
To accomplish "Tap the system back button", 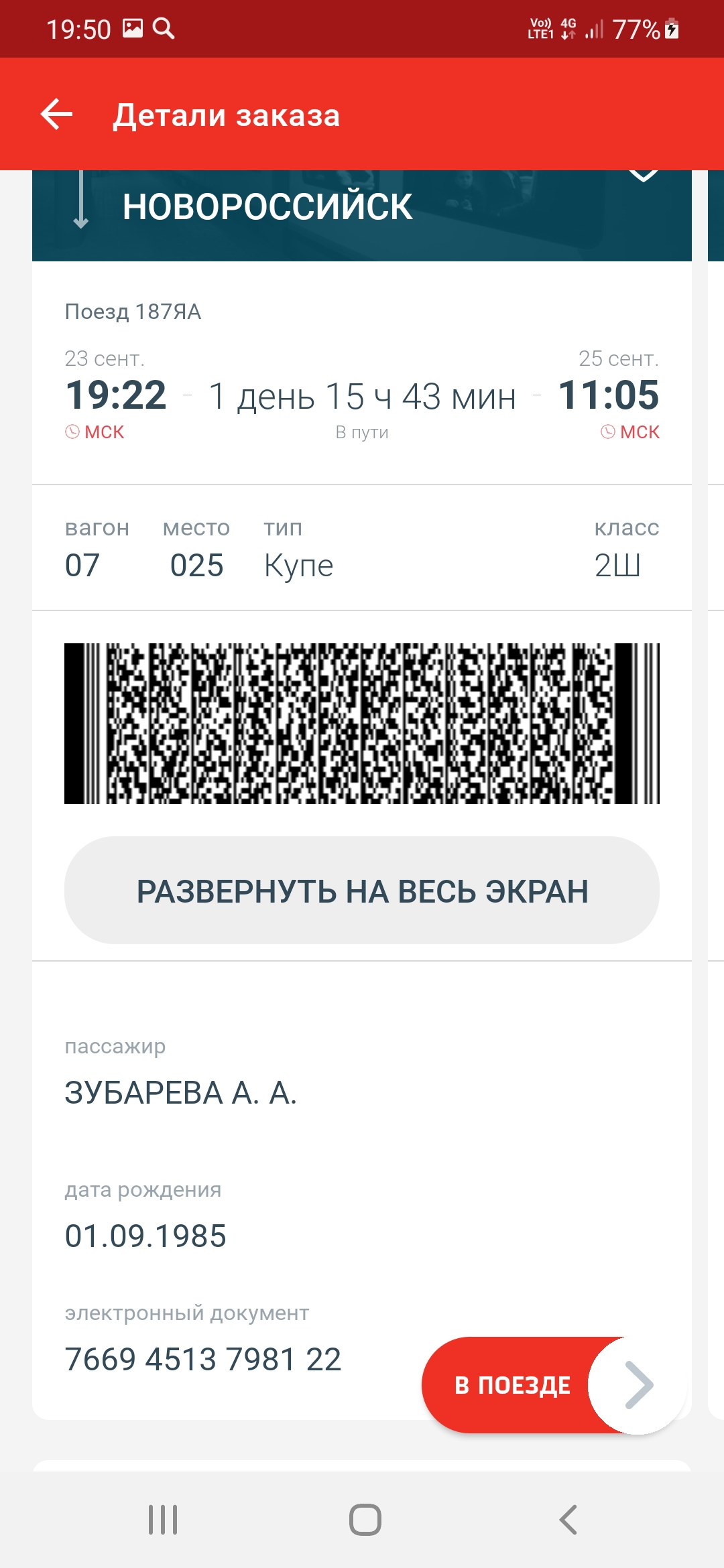I will pos(568,1519).
